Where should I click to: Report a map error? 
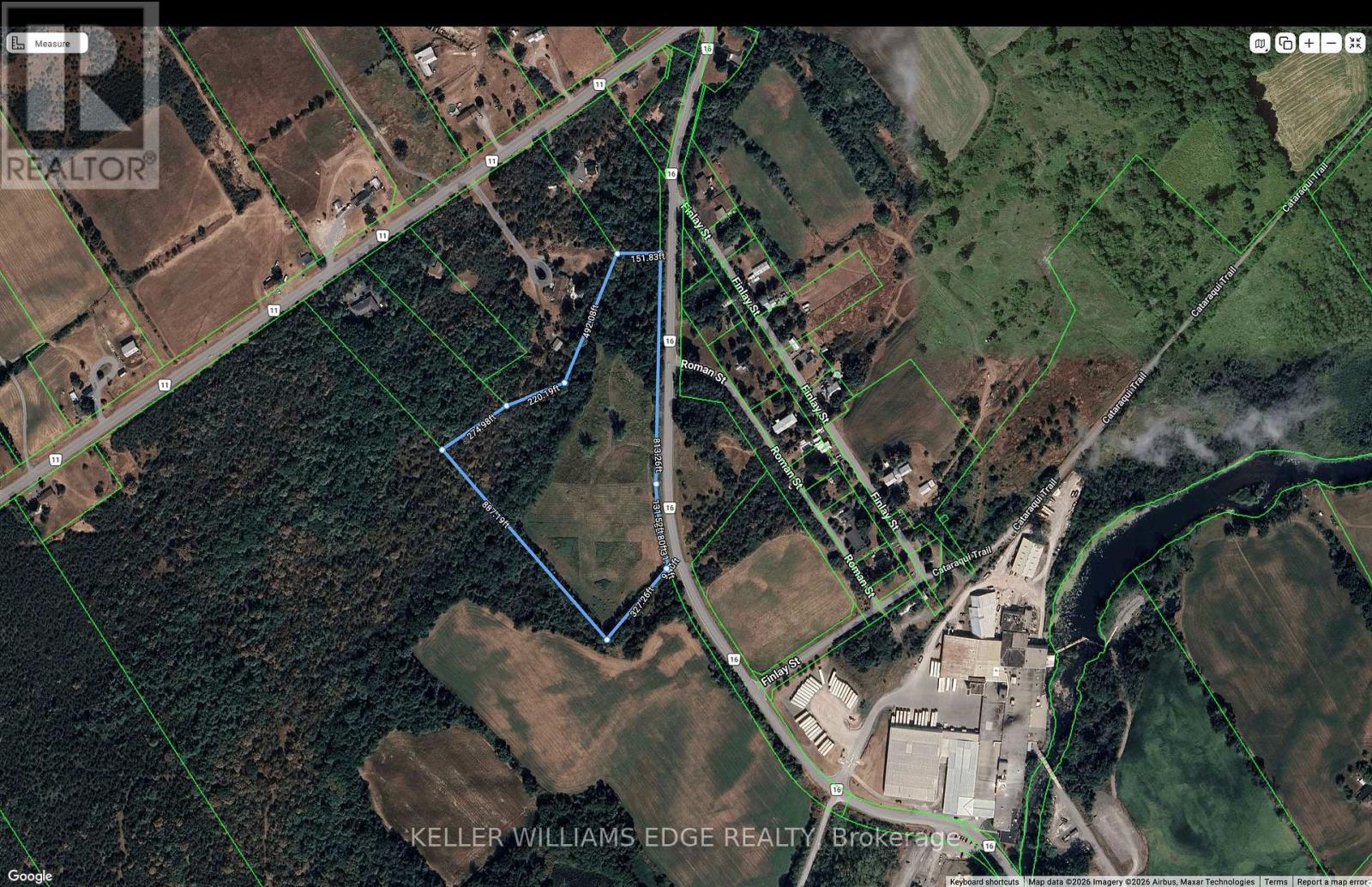(x=1332, y=882)
